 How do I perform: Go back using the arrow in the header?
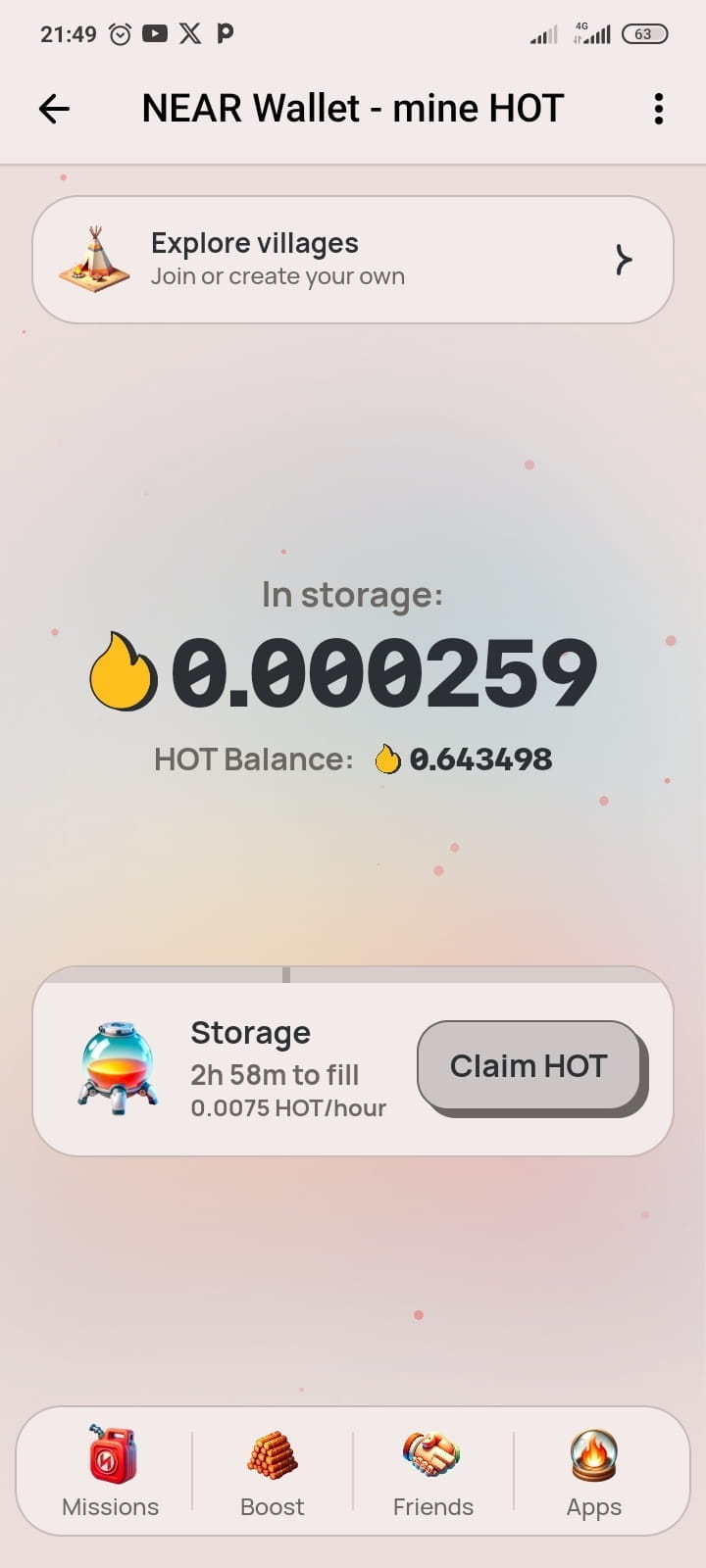[54, 109]
